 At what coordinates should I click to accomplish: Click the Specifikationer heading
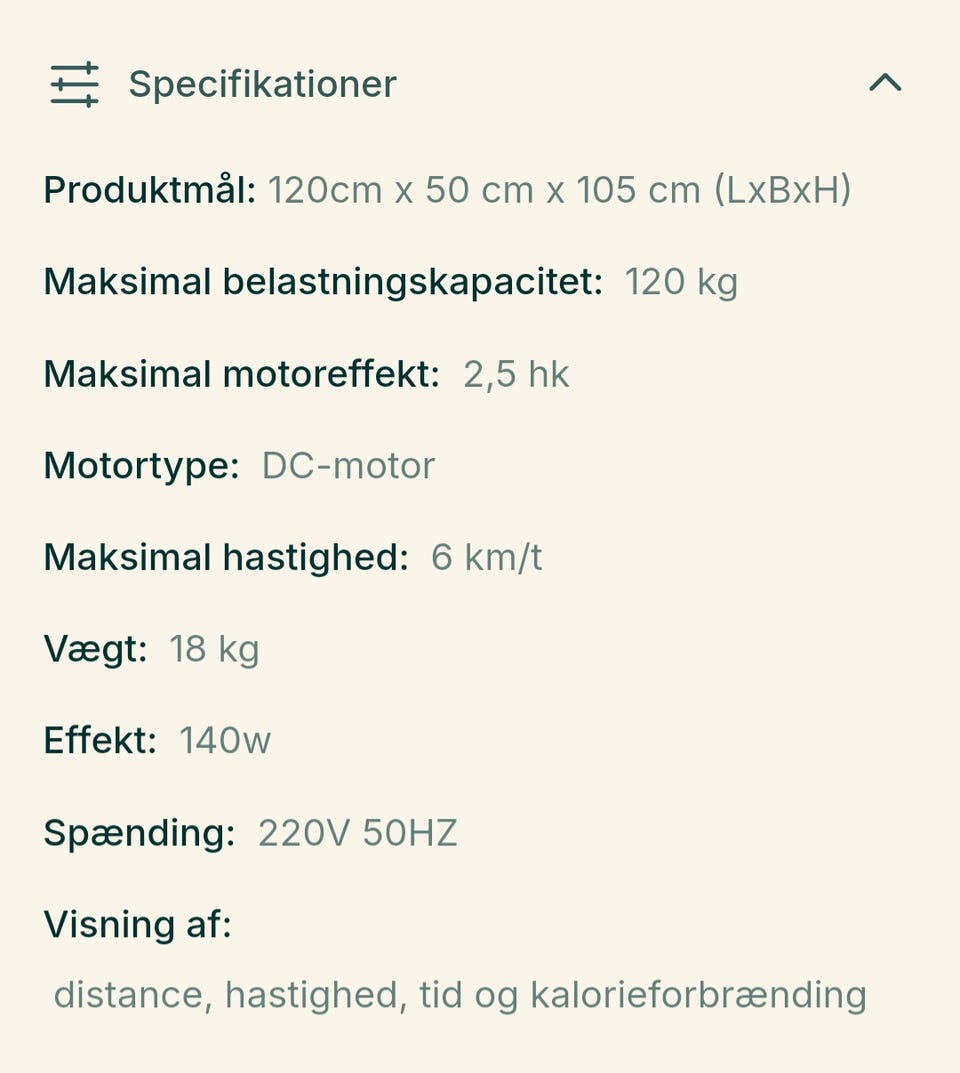[261, 84]
